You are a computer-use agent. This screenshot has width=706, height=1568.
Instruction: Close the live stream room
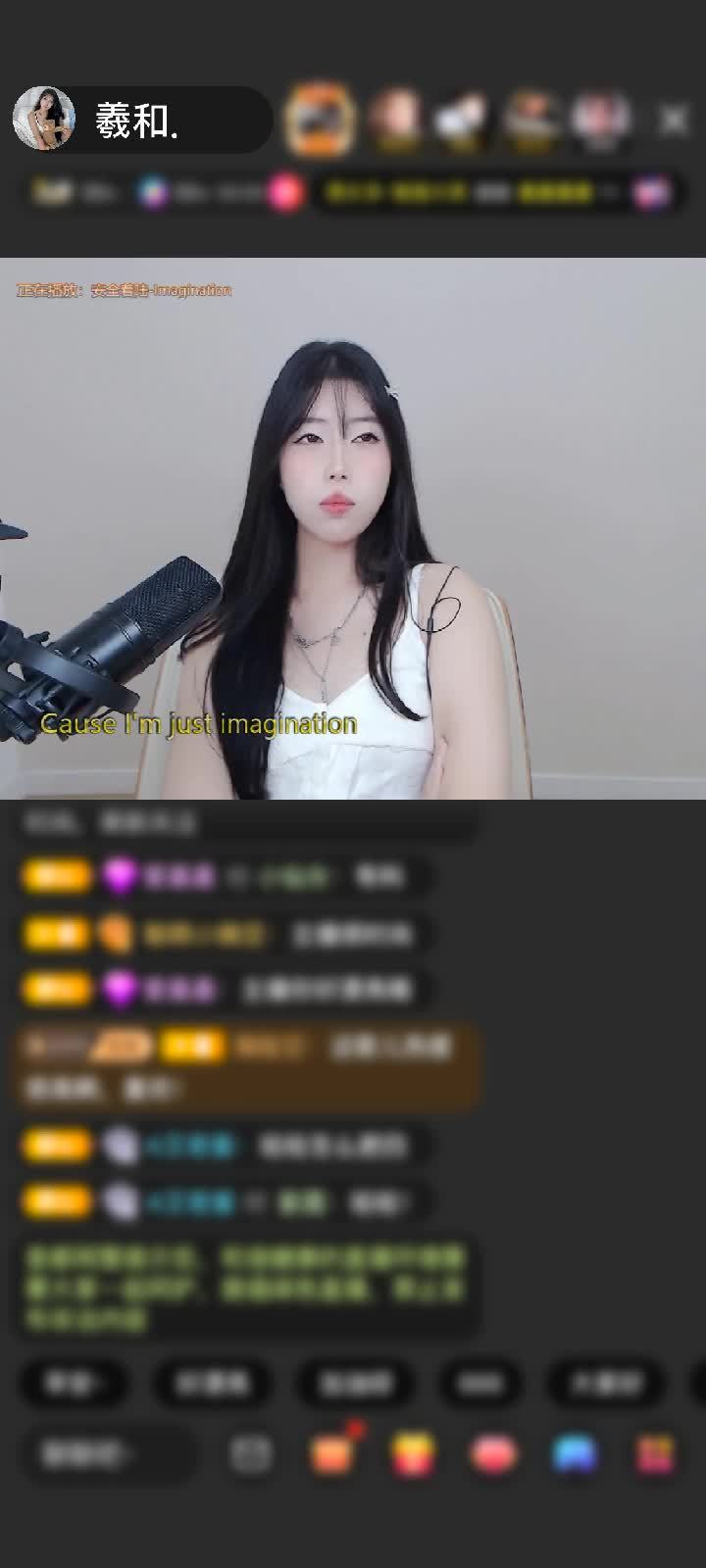click(673, 121)
